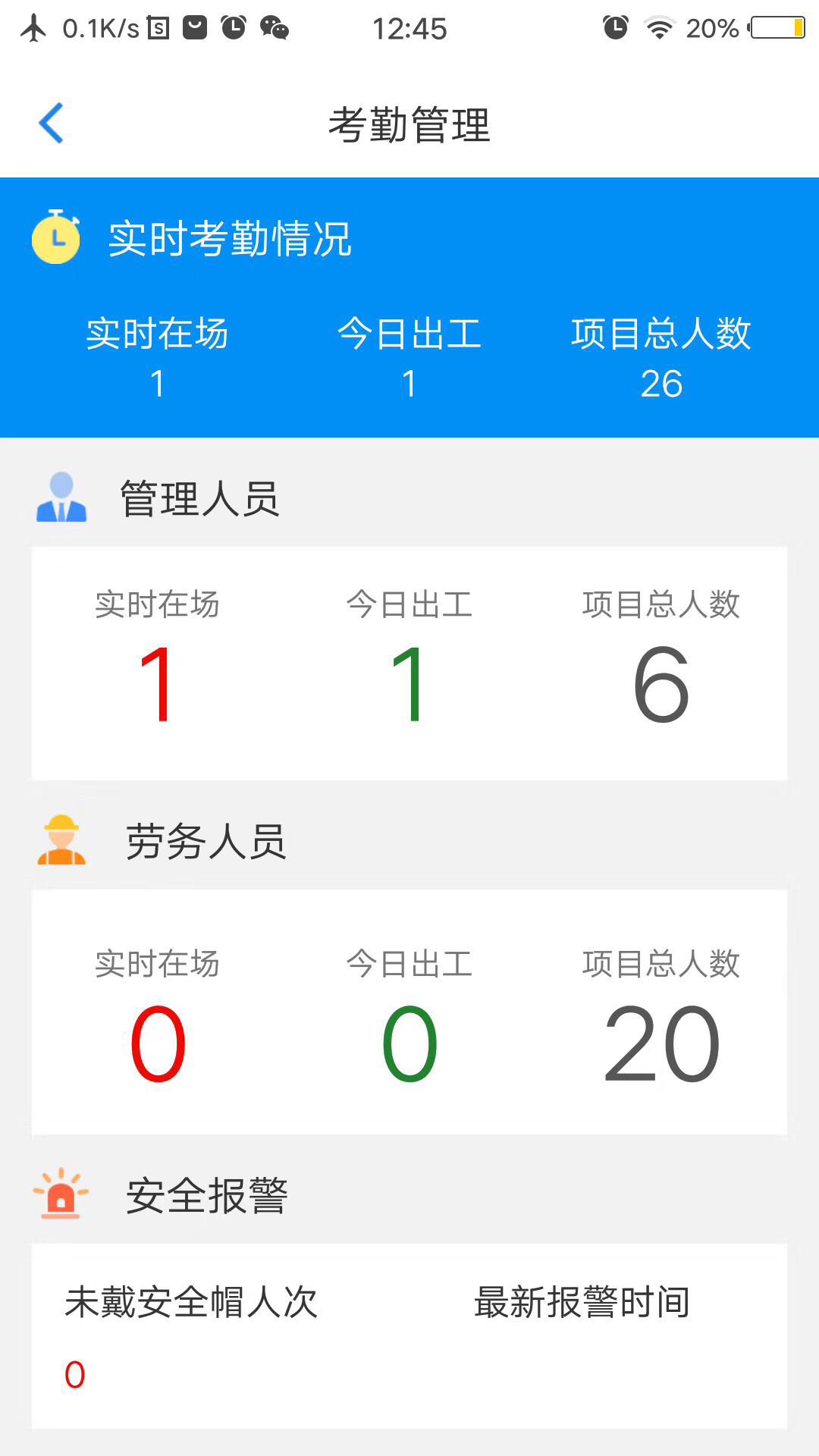This screenshot has width=819, height=1456.
Task: Open the 考勤管理 title at the top
Action: (x=409, y=125)
